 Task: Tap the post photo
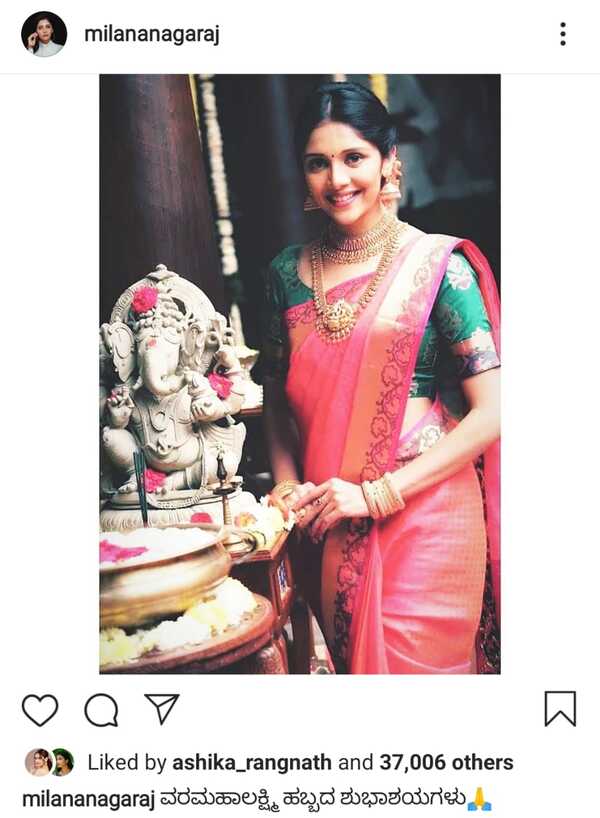(300, 373)
